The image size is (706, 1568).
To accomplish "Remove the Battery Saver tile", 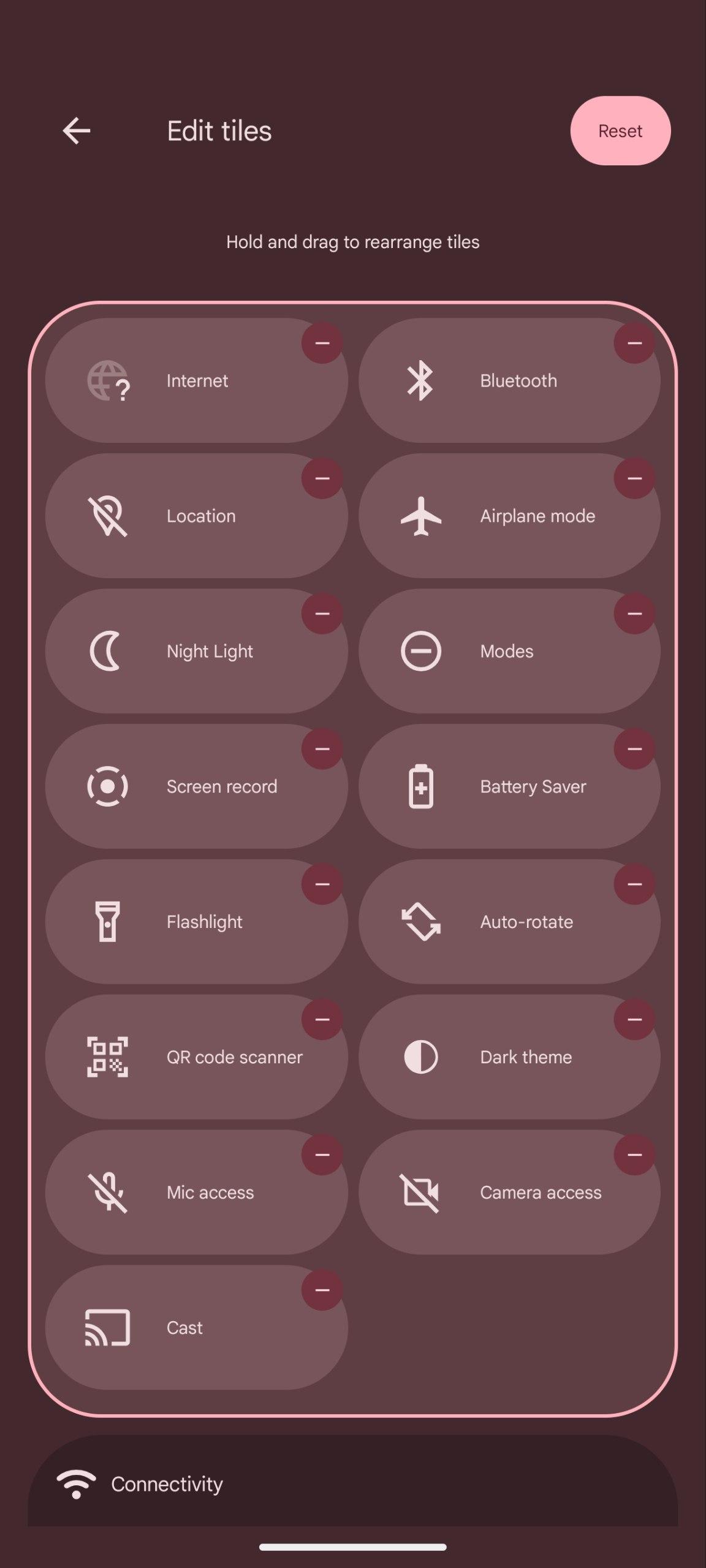I will click(634, 749).
